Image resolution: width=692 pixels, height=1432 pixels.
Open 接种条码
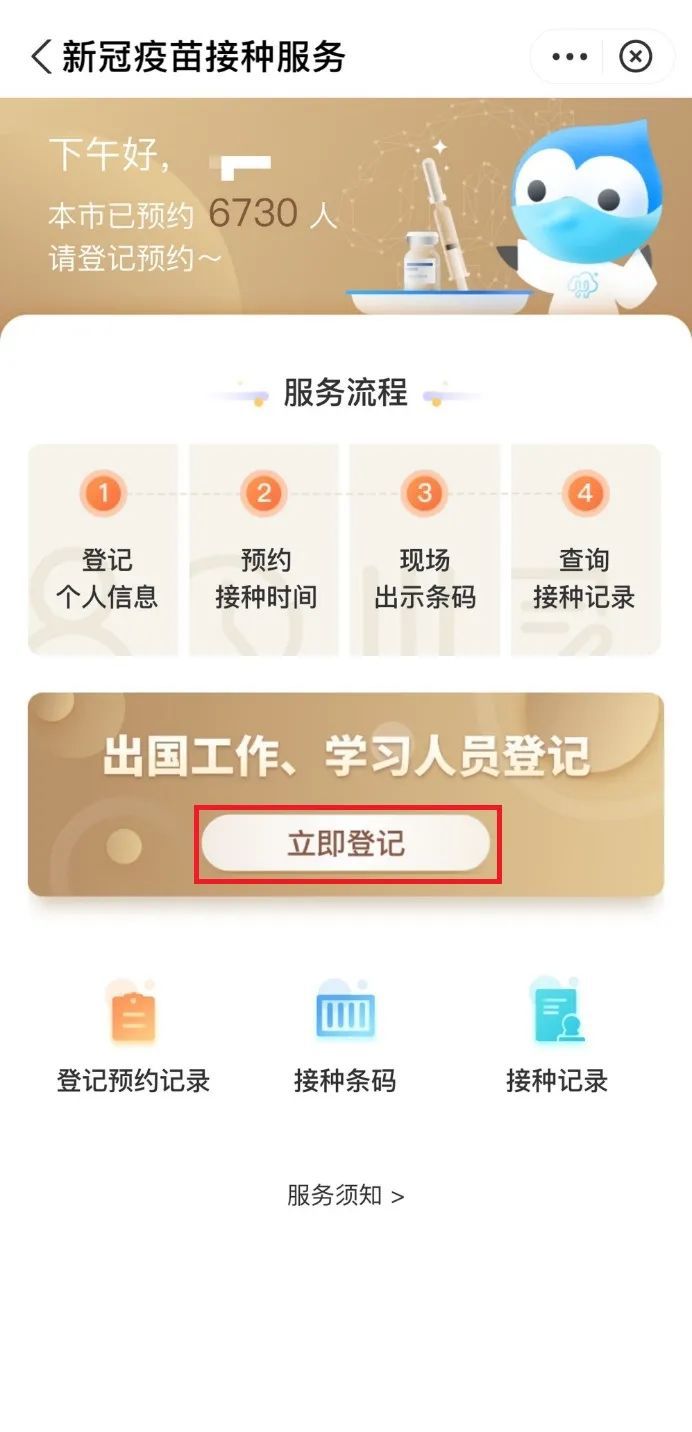click(345, 1036)
